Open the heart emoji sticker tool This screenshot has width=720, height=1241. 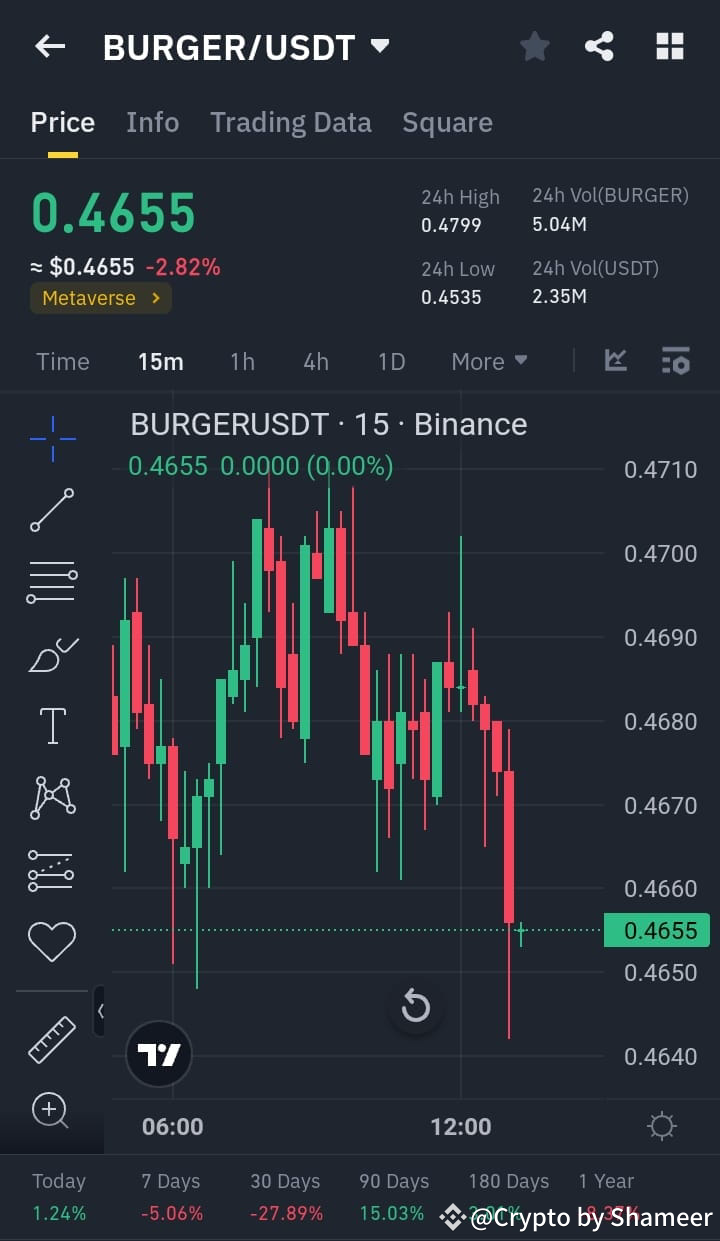[x=52, y=940]
